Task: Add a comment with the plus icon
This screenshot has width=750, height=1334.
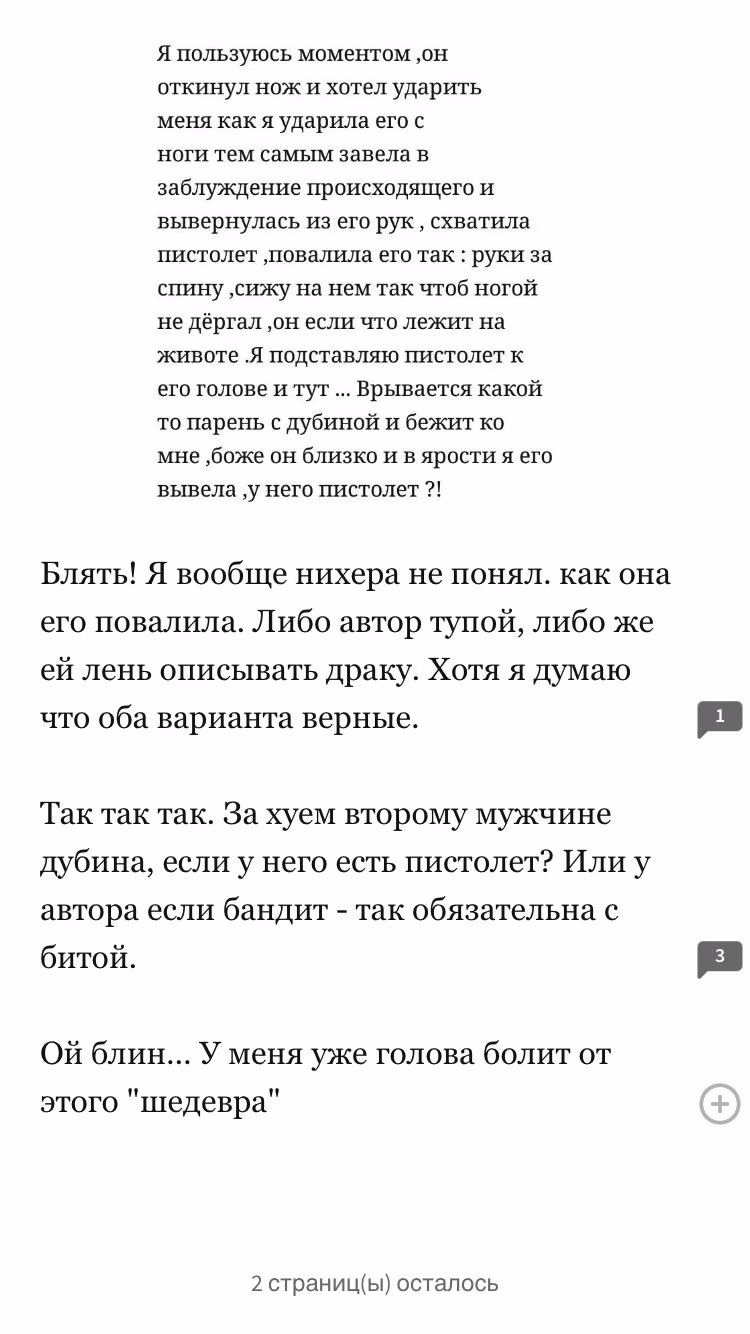Action: [719, 1104]
